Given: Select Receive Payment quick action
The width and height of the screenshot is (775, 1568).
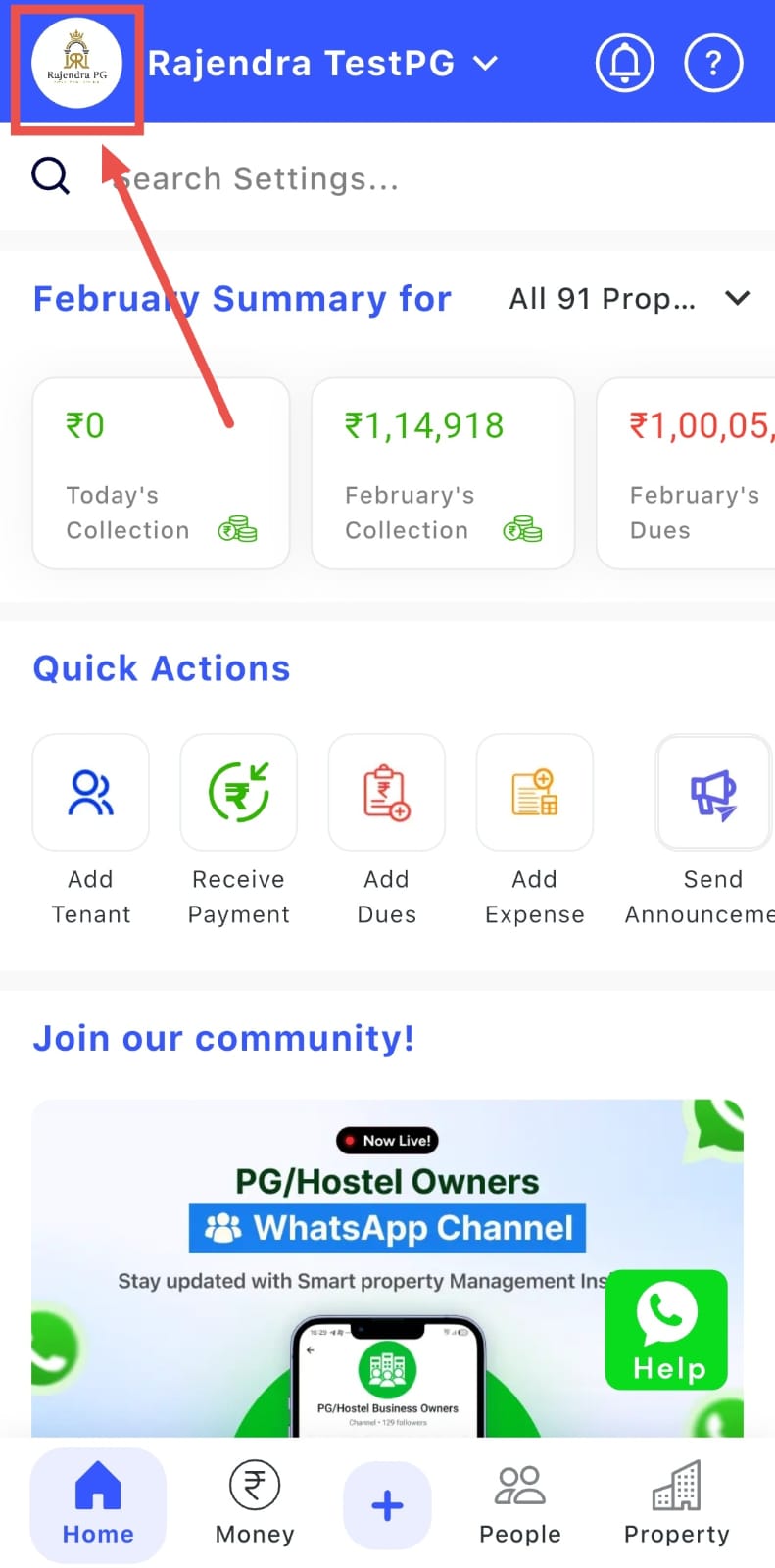Looking at the screenshot, I should 238,793.
